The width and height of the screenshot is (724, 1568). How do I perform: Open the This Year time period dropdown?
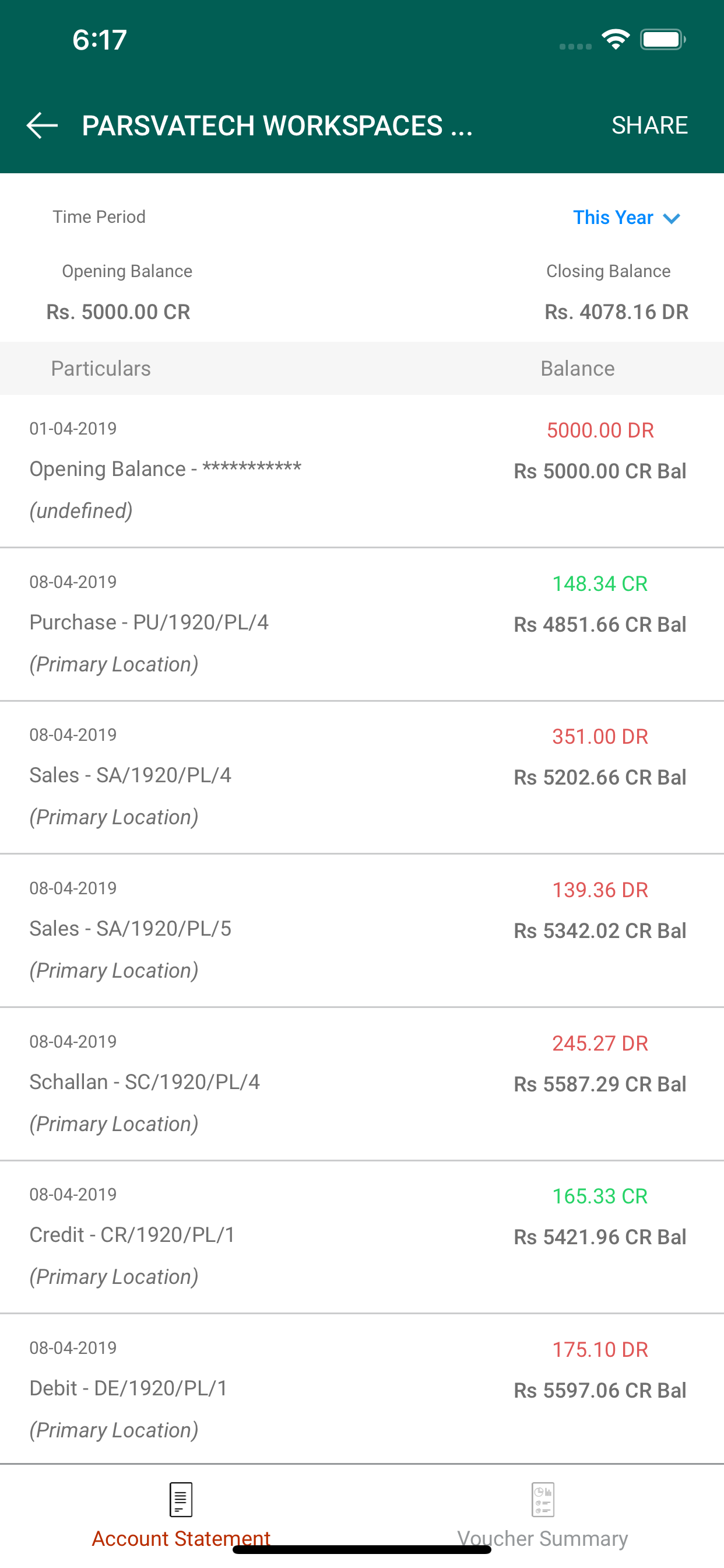[627, 218]
